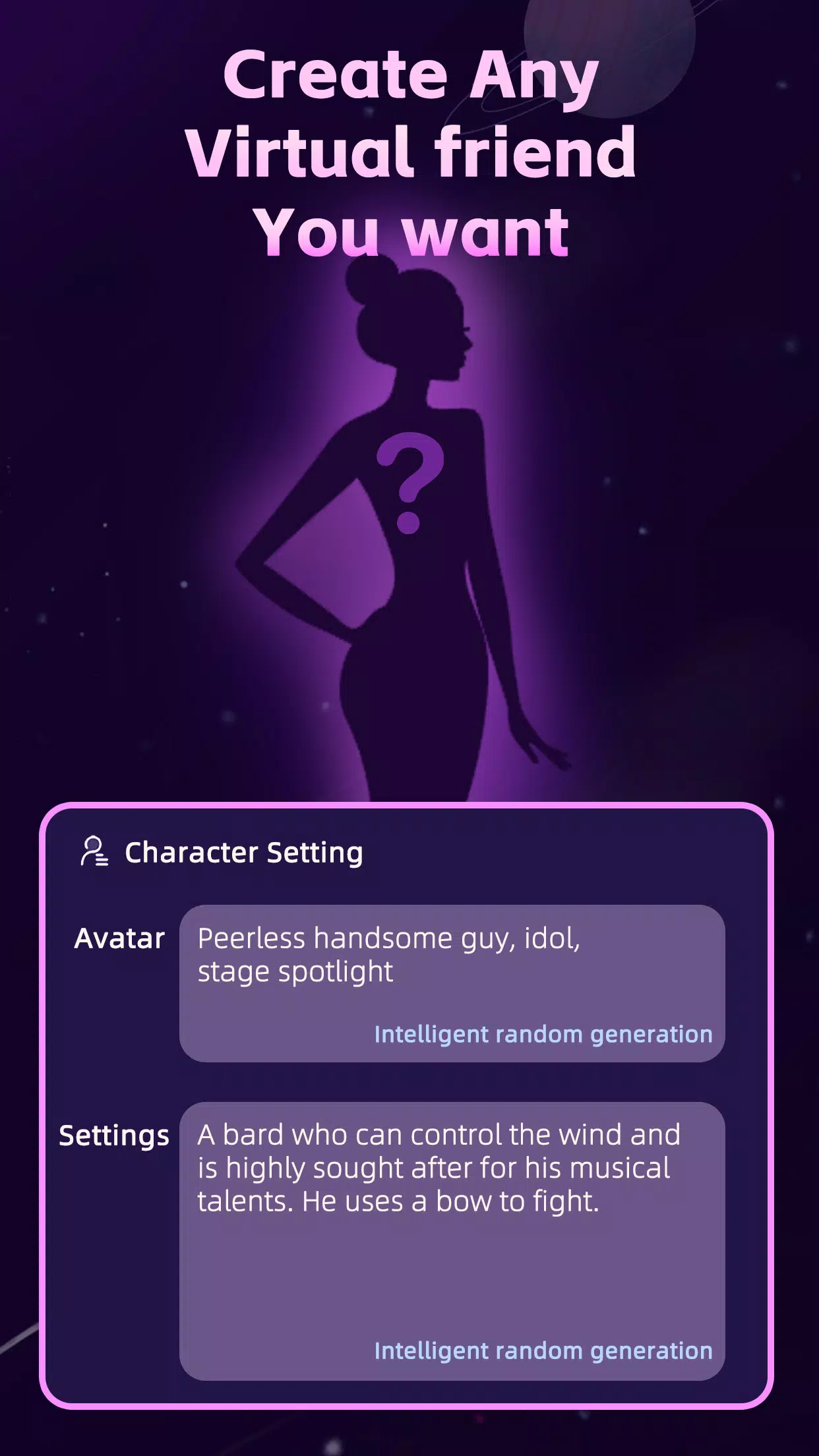
Task: Click the profile lines icon beside Character Setting
Action: pyautogui.click(x=94, y=851)
